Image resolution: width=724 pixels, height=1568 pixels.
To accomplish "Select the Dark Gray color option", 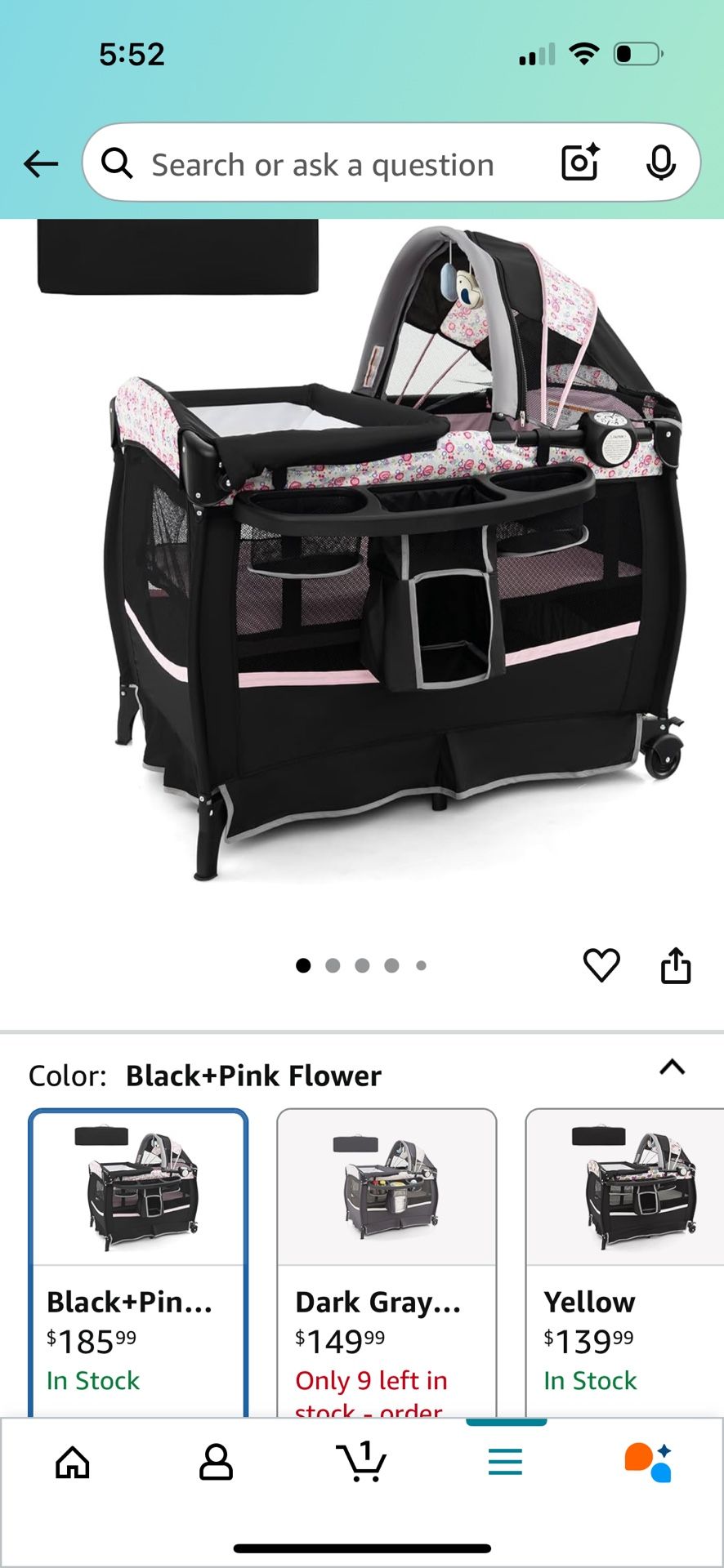I will [387, 1263].
